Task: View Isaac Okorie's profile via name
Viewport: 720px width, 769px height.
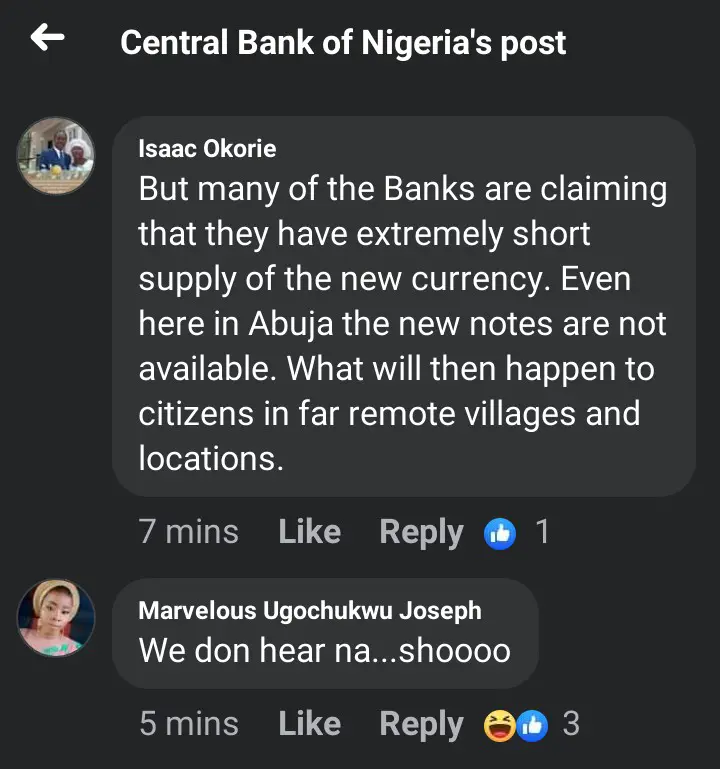Action: click(x=207, y=149)
